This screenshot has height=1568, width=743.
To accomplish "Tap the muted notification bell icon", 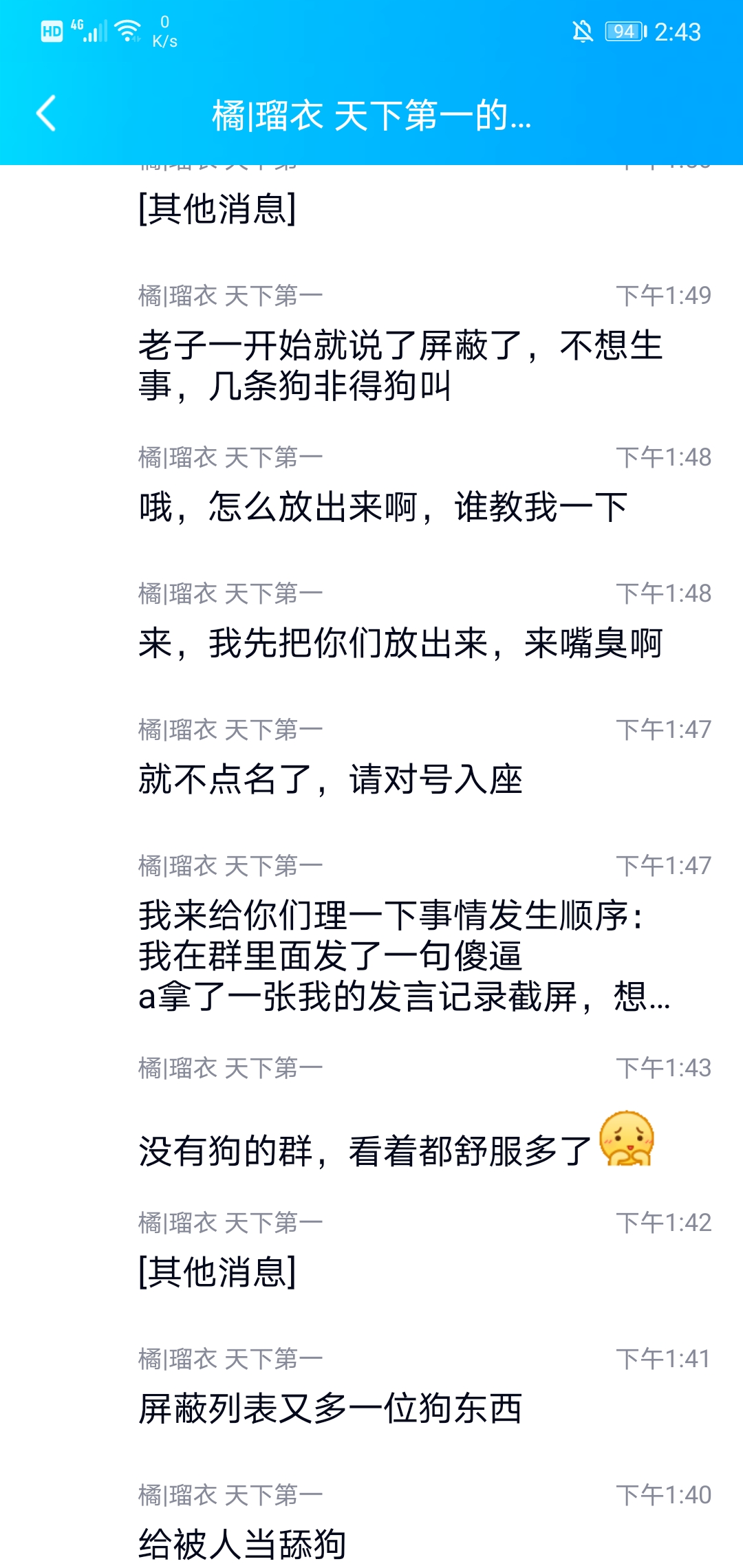I will tap(581, 32).
